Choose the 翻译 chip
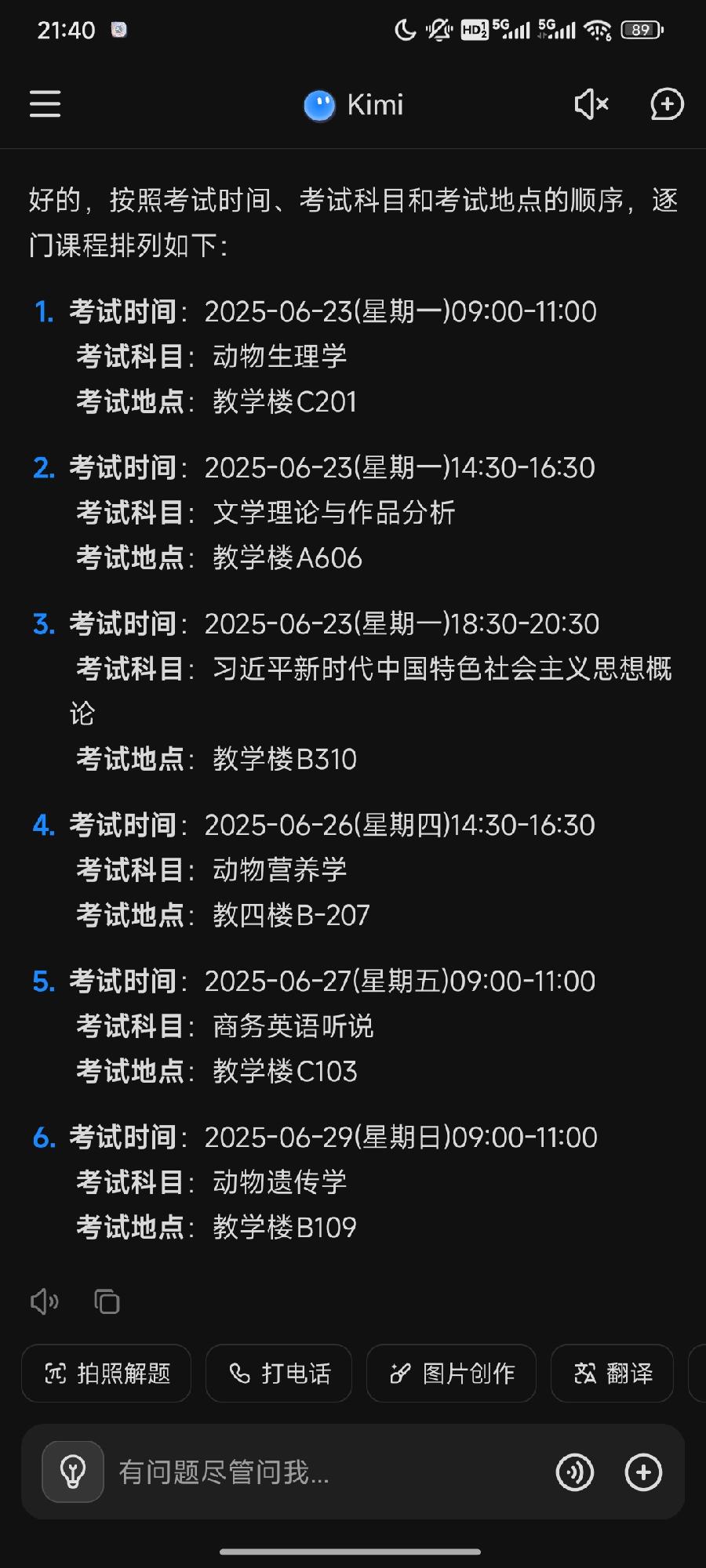Image resolution: width=706 pixels, height=1568 pixels. coord(612,1374)
